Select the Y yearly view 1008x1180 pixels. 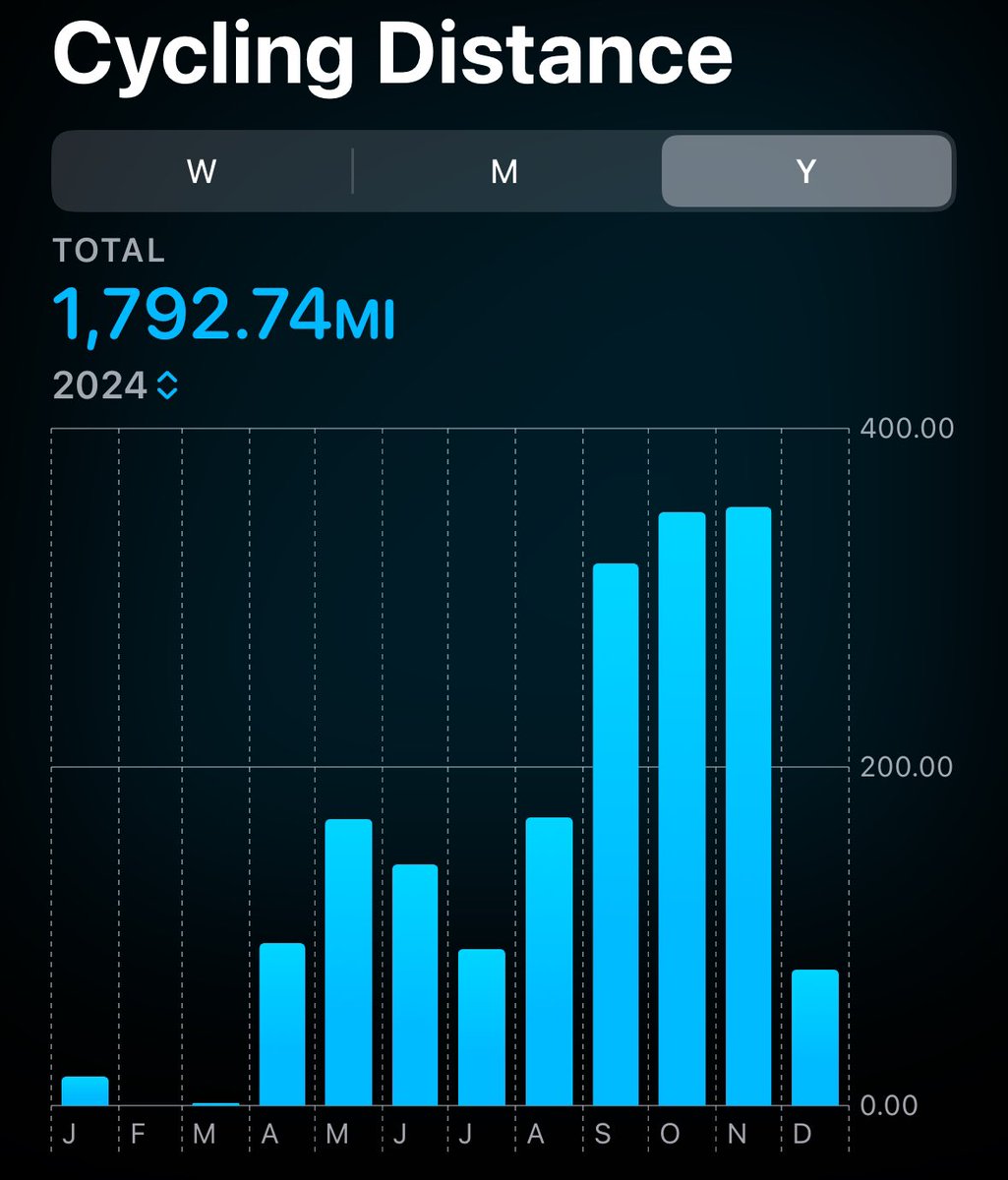(x=806, y=172)
